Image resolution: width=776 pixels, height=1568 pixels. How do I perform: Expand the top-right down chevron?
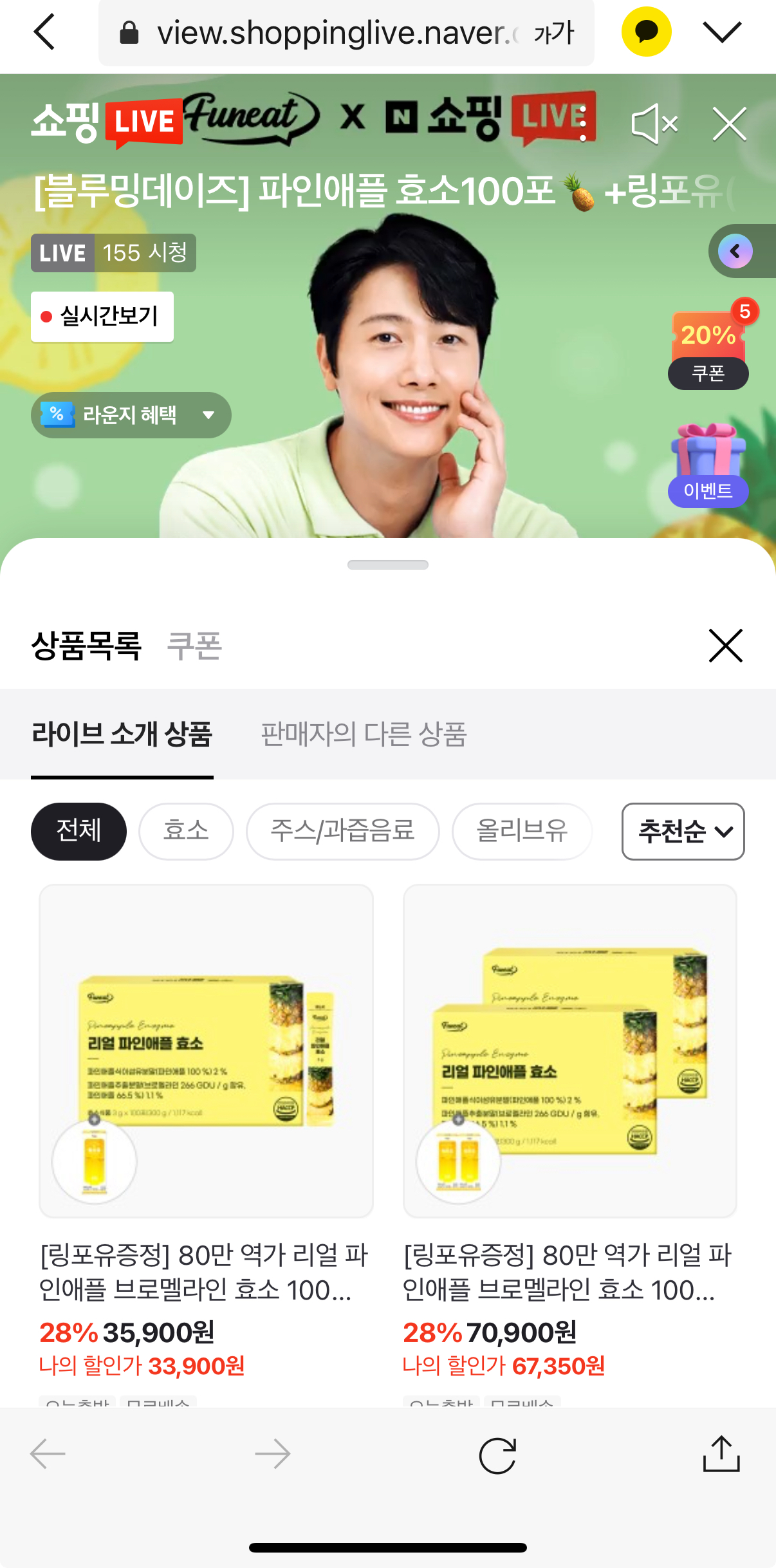[722, 32]
